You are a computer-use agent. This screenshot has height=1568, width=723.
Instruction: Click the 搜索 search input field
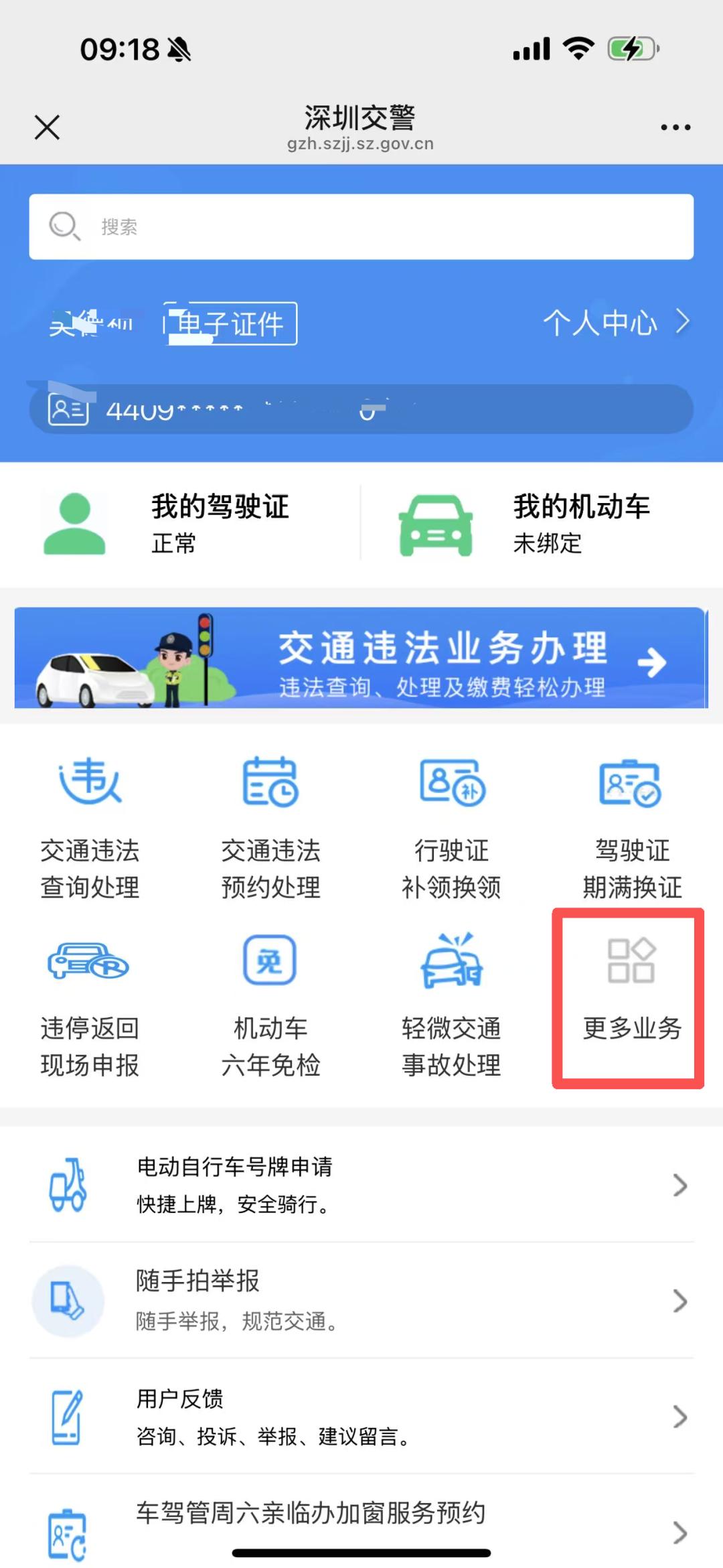pyautogui.click(x=361, y=226)
